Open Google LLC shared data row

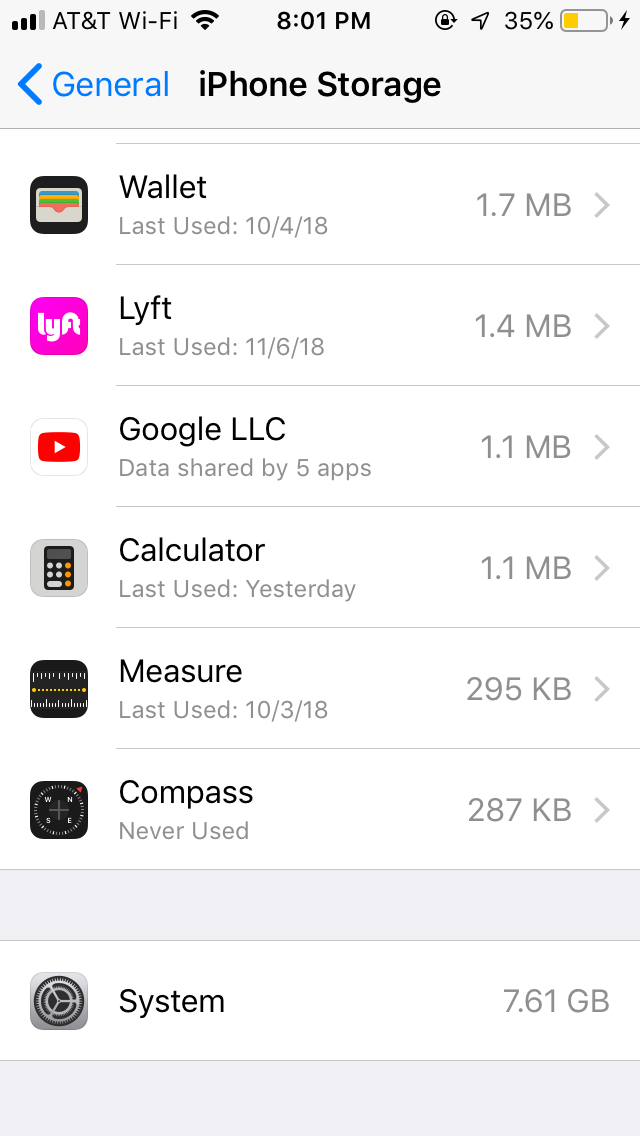[320, 447]
